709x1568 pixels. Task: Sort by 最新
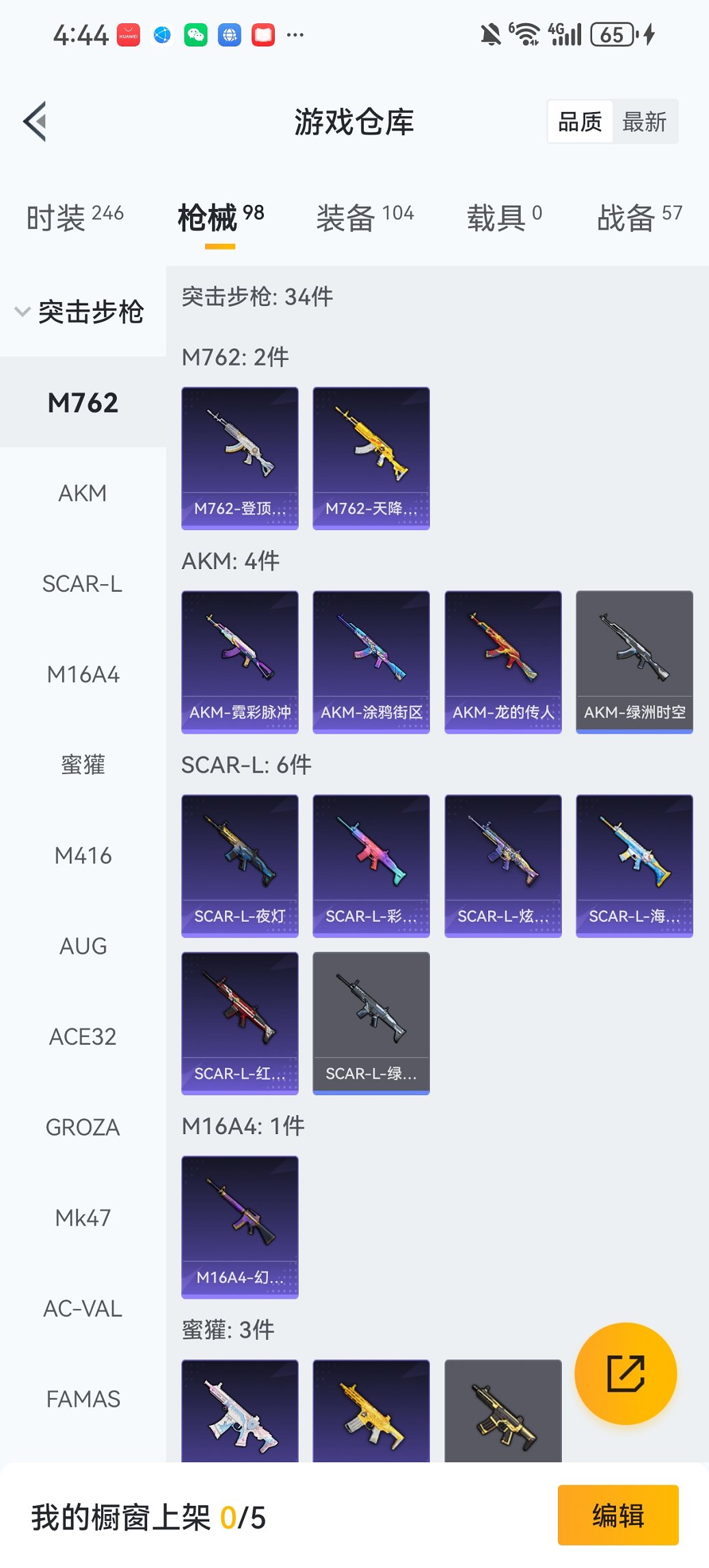(644, 122)
